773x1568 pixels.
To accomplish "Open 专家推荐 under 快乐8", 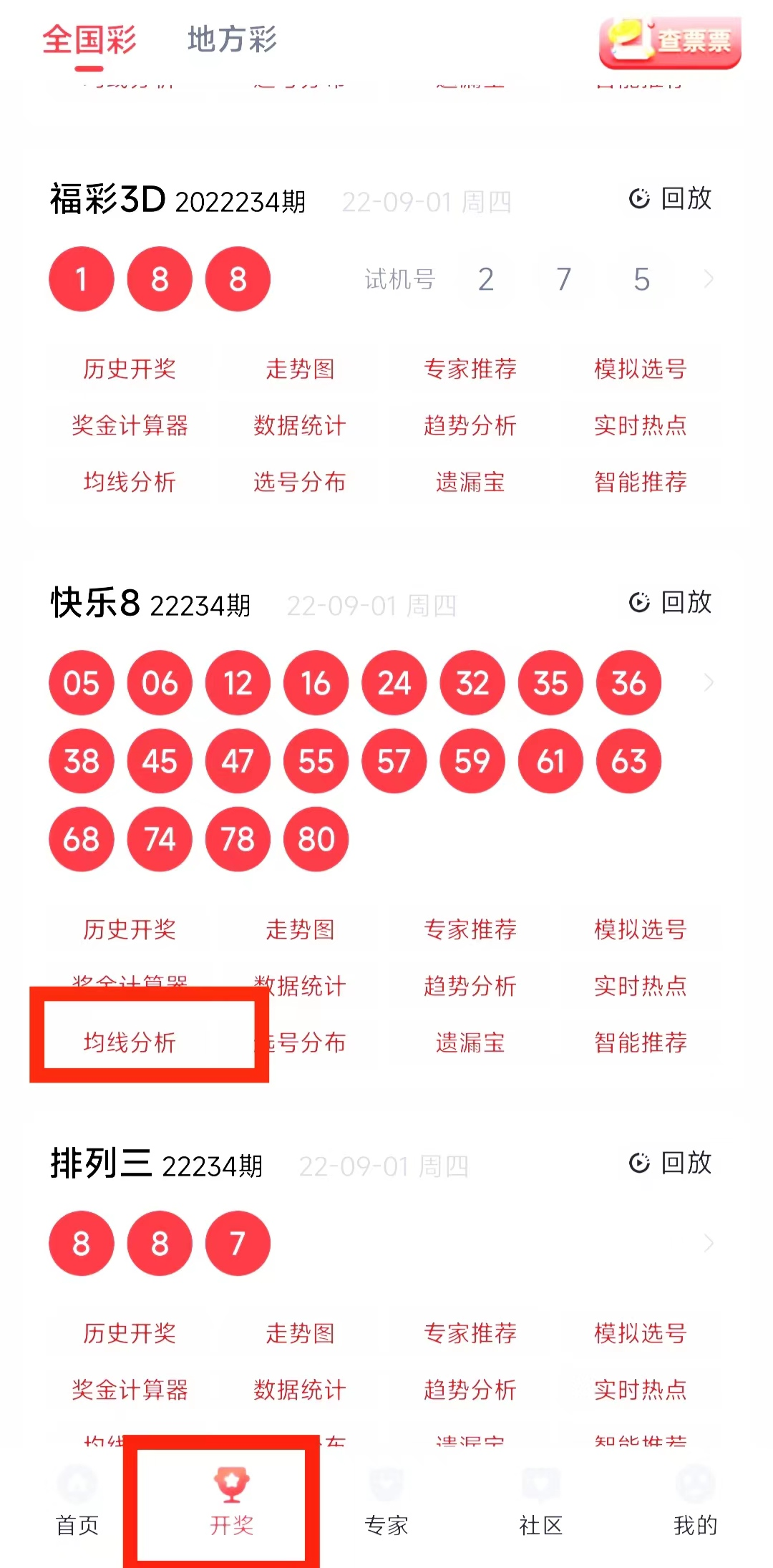I will pos(470,929).
